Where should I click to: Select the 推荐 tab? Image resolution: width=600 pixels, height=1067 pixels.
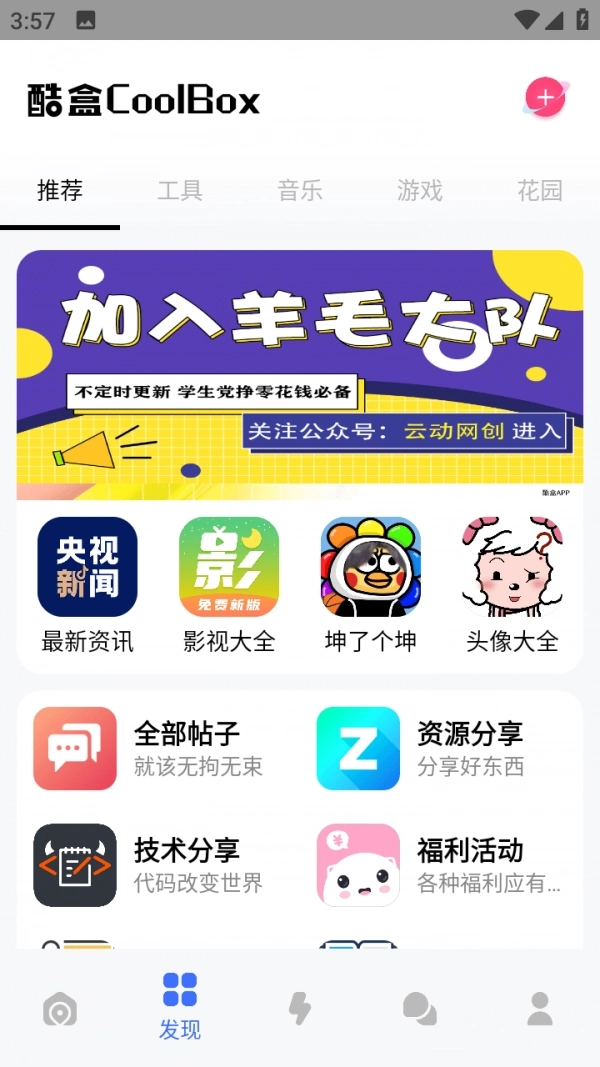[x=60, y=190]
